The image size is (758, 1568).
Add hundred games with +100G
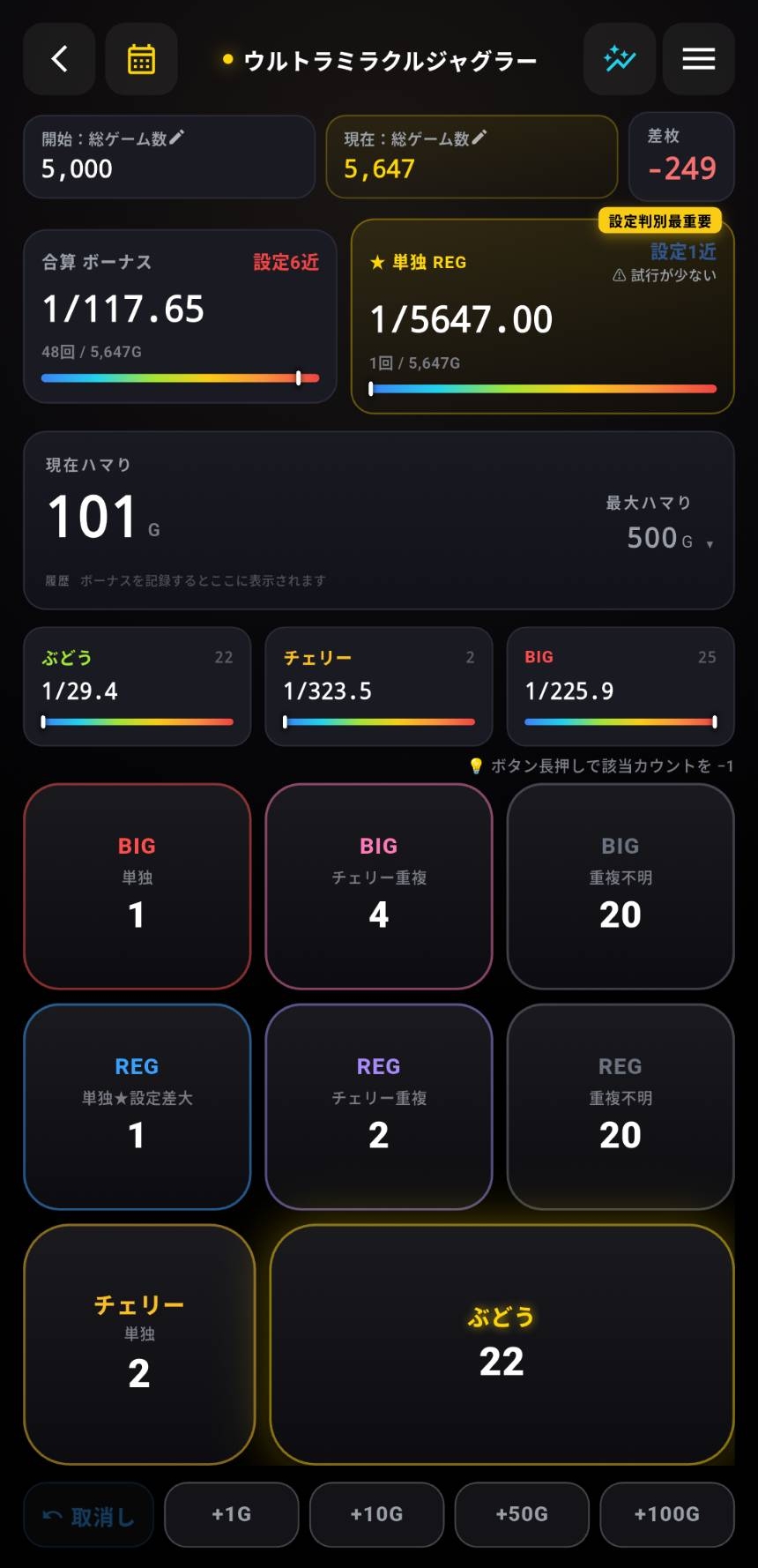point(667,1515)
